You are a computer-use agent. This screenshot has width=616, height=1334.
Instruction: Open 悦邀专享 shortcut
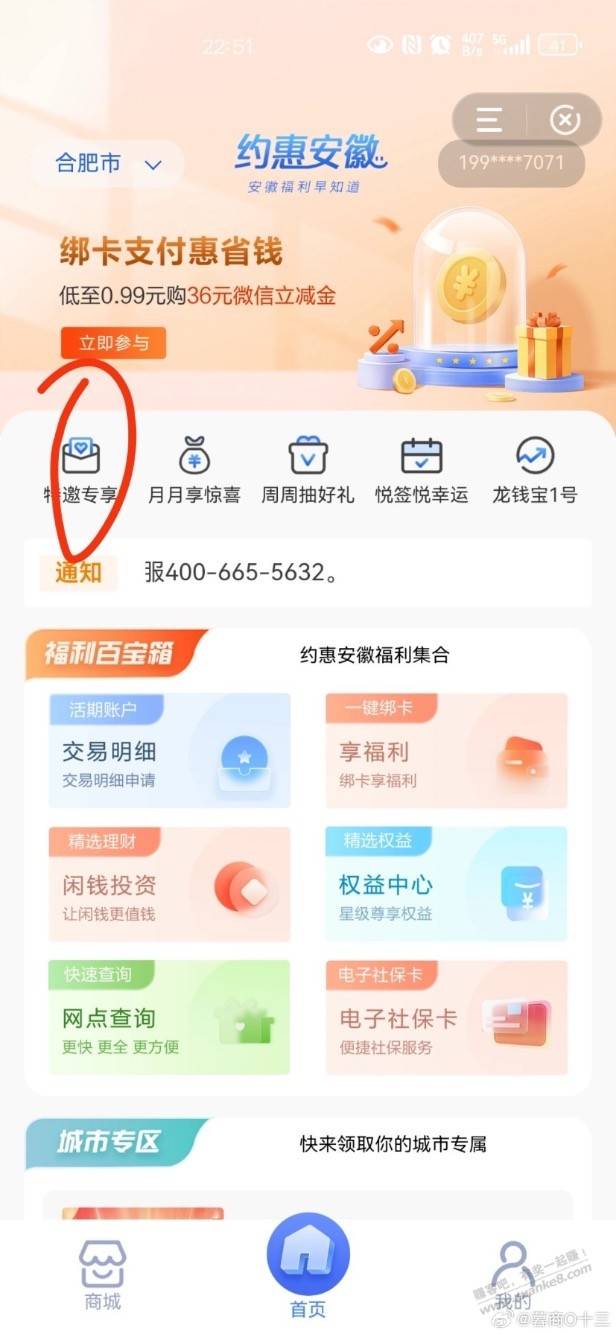[x=81, y=470]
